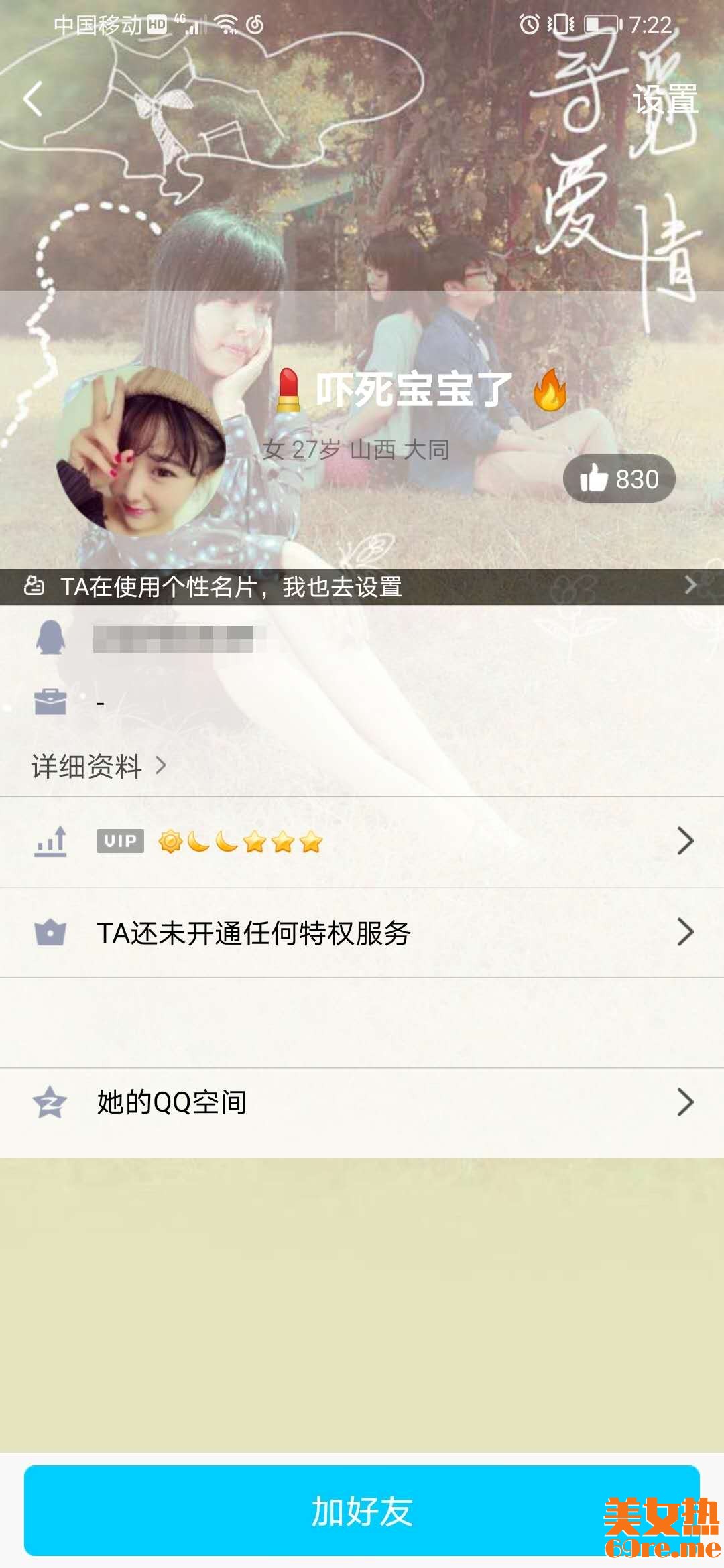The image size is (724, 1568).
Task: Tap the 加好友 button
Action: [362, 1511]
